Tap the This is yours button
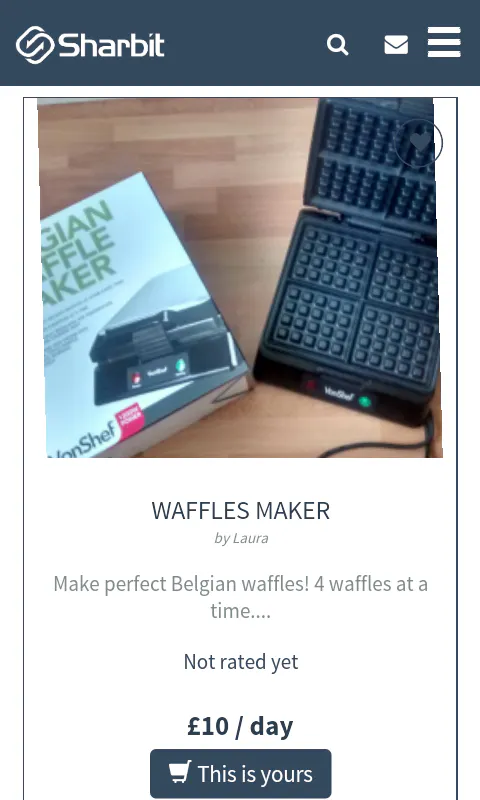480x800 pixels. (240, 773)
